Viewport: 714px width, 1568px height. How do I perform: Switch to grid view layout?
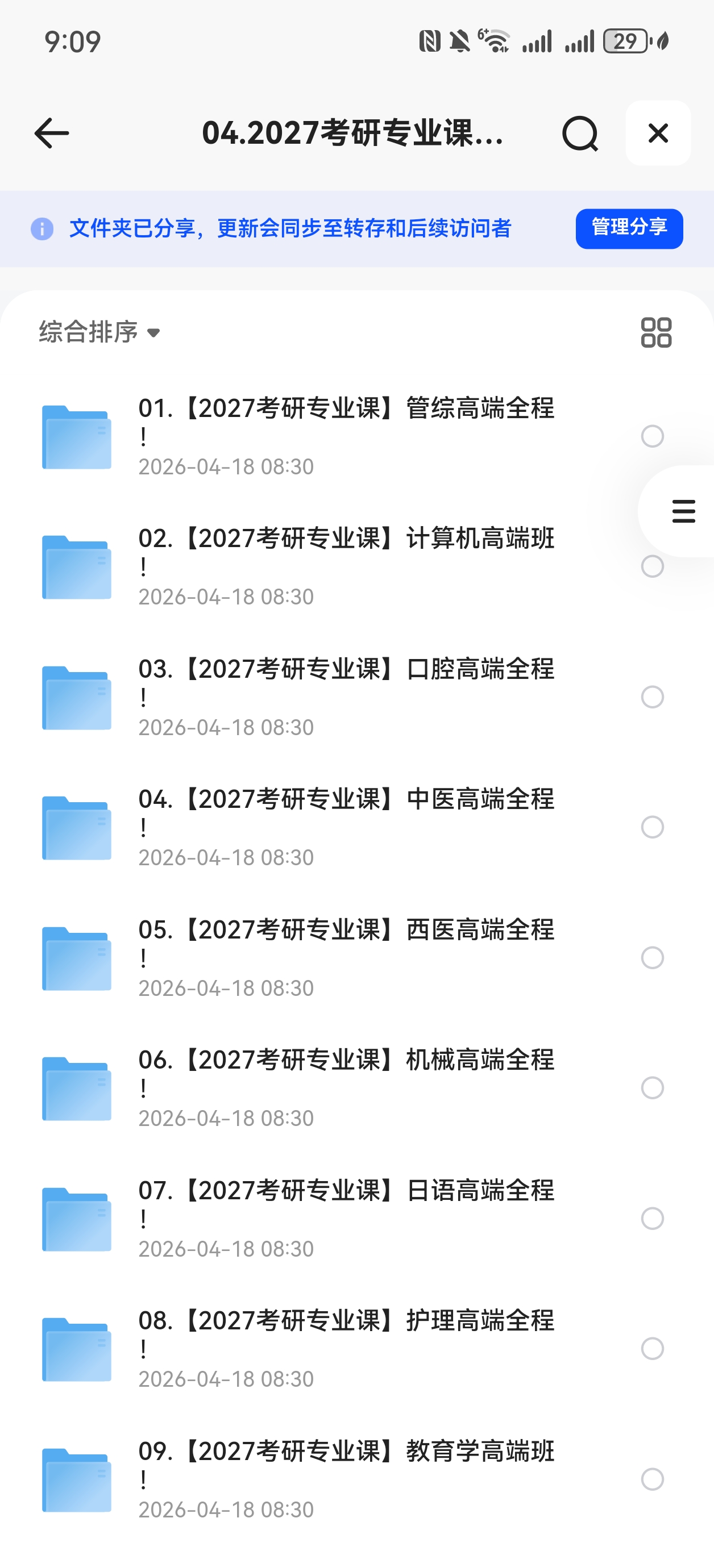tap(656, 332)
